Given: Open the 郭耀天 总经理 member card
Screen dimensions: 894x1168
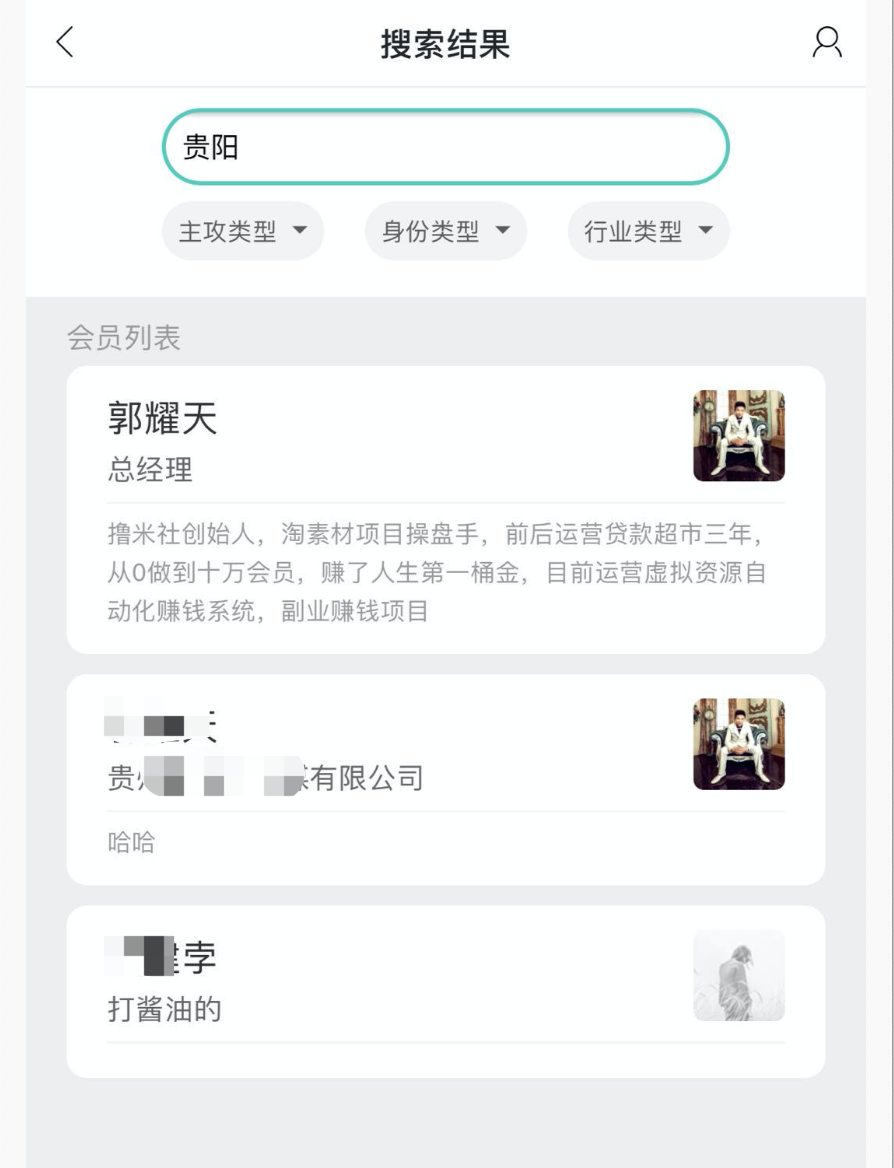Looking at the screenshot, I should click(x=445, y=510).
